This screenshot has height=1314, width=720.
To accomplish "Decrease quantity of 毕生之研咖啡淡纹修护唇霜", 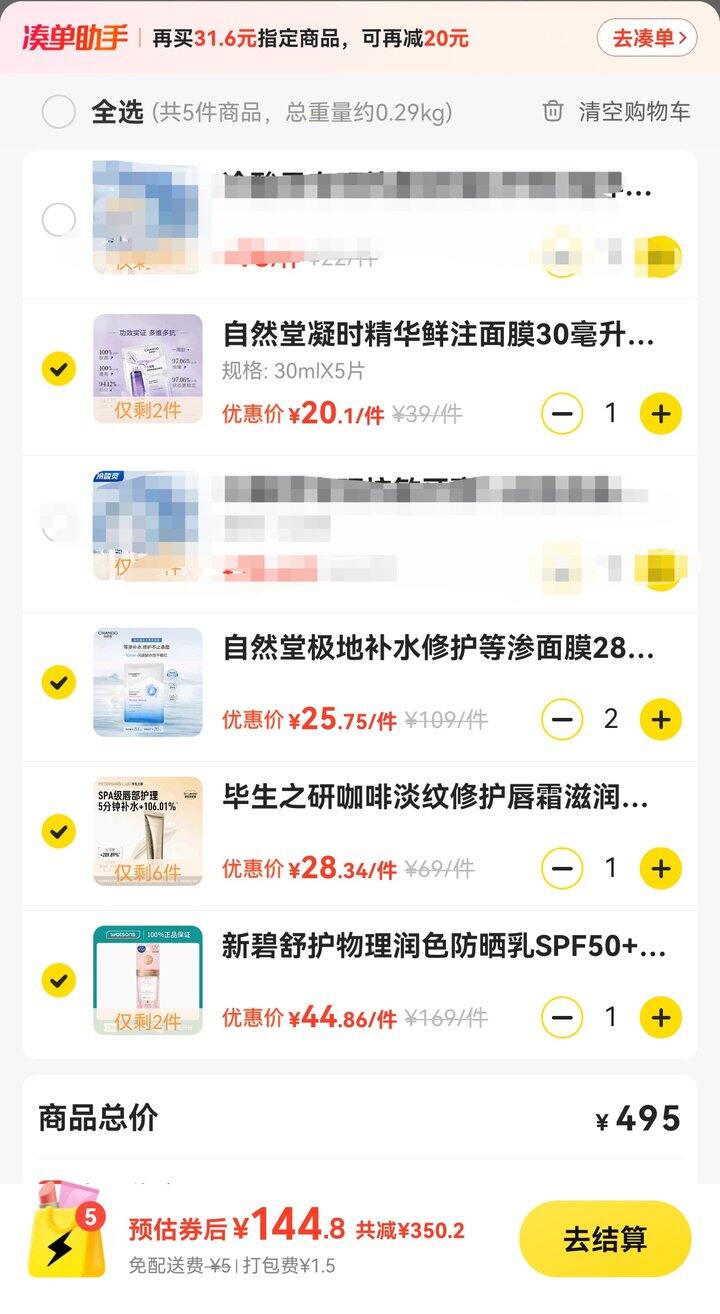I will tap(562, 868).
